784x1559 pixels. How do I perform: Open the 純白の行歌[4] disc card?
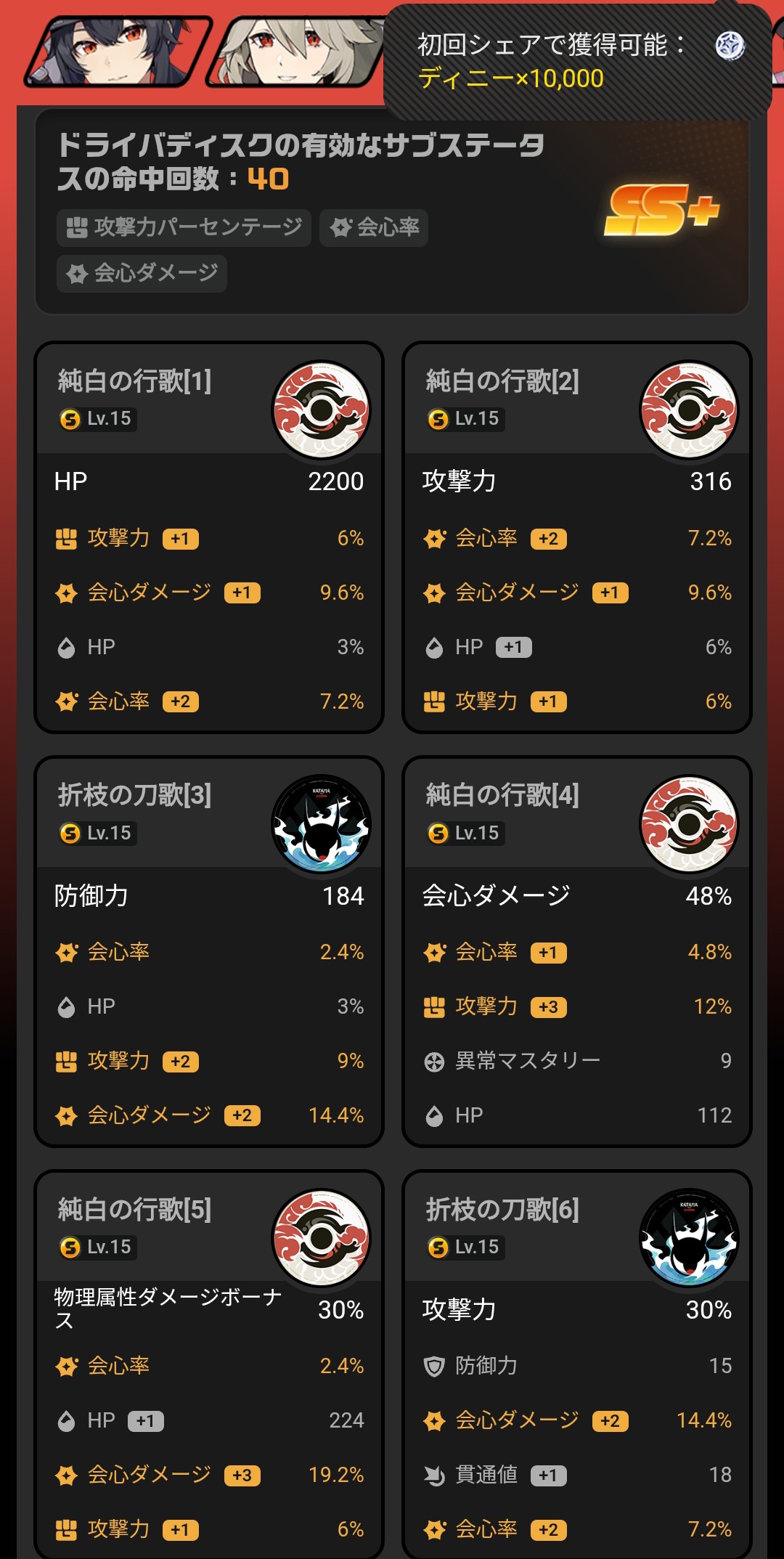click(576, 951)
